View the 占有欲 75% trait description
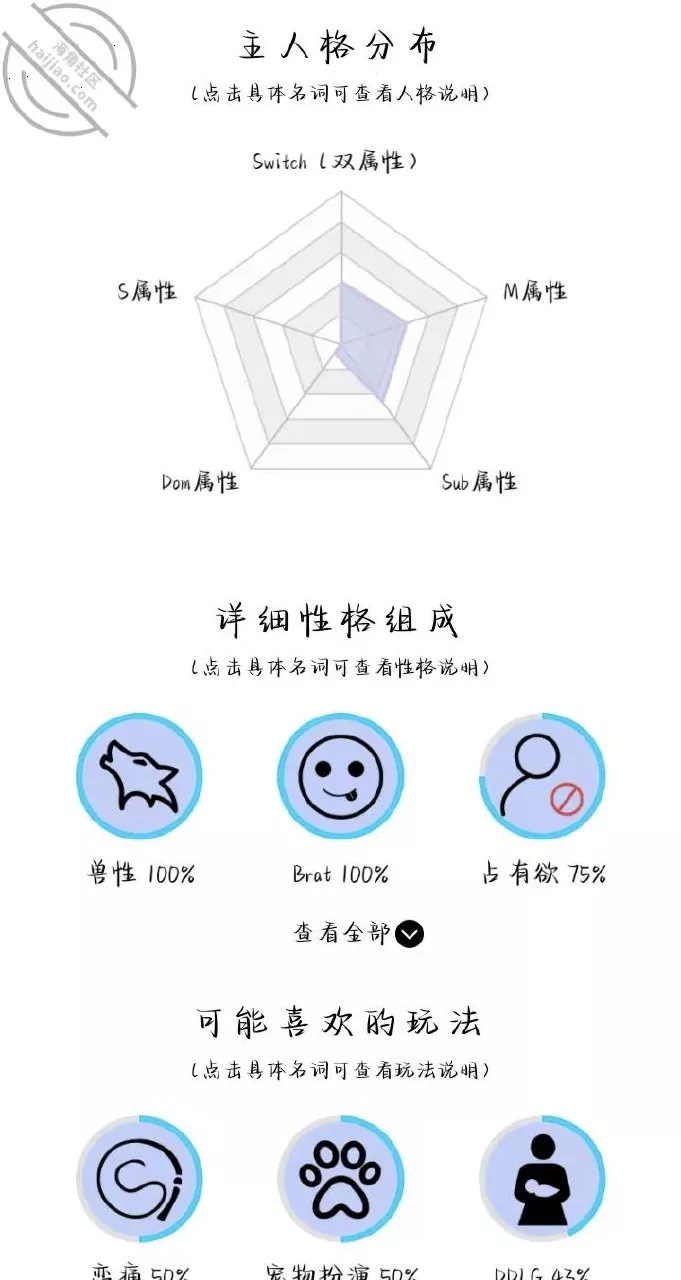681x1280 pixels. point(542,776)
